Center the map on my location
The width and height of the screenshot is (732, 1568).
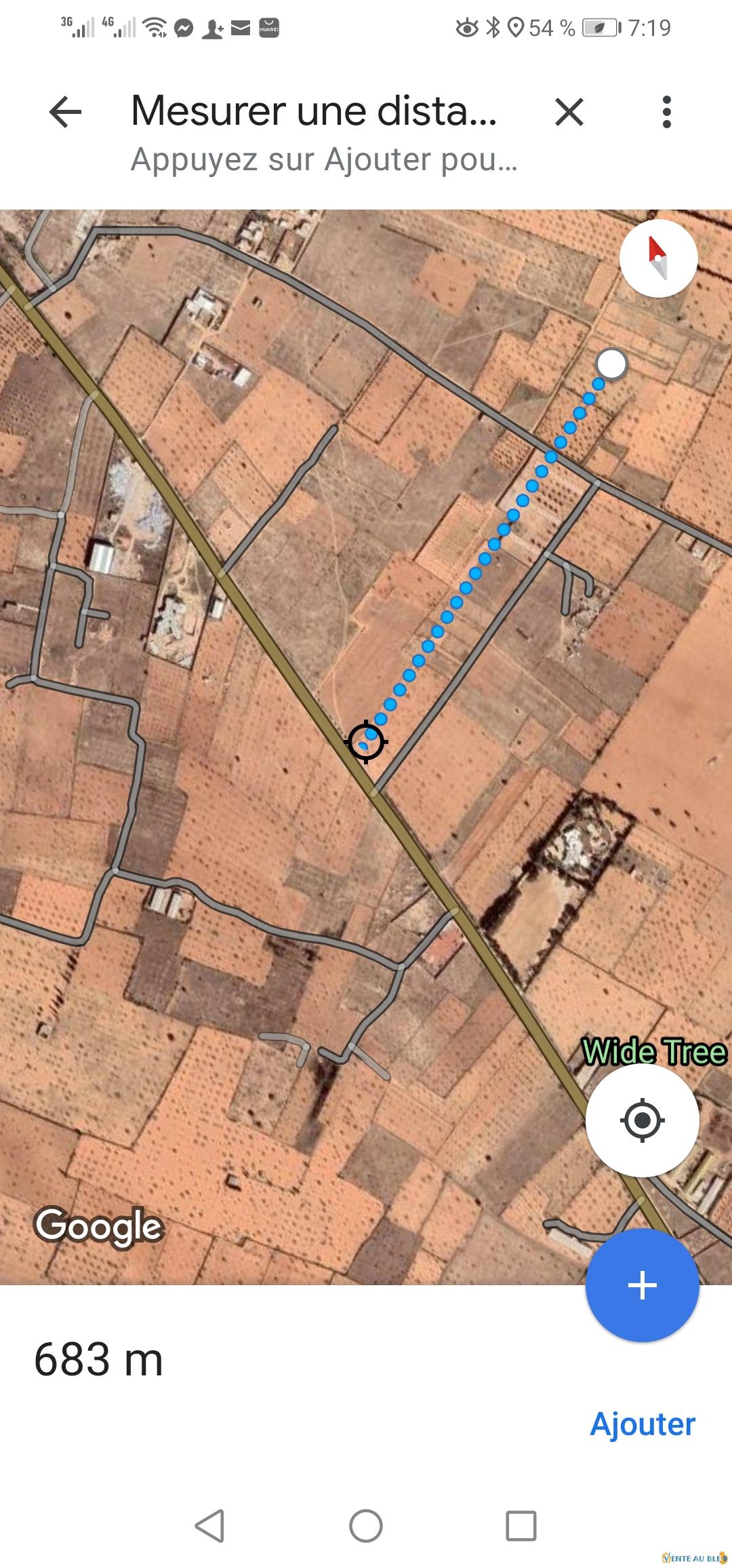tap(642, 1120)
